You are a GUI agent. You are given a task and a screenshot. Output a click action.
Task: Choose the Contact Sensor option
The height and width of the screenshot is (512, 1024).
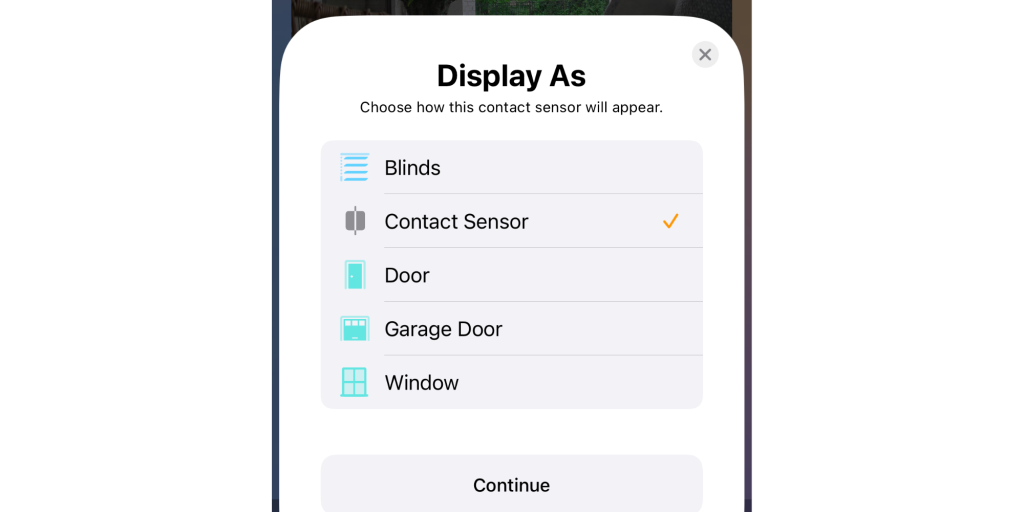511,221
